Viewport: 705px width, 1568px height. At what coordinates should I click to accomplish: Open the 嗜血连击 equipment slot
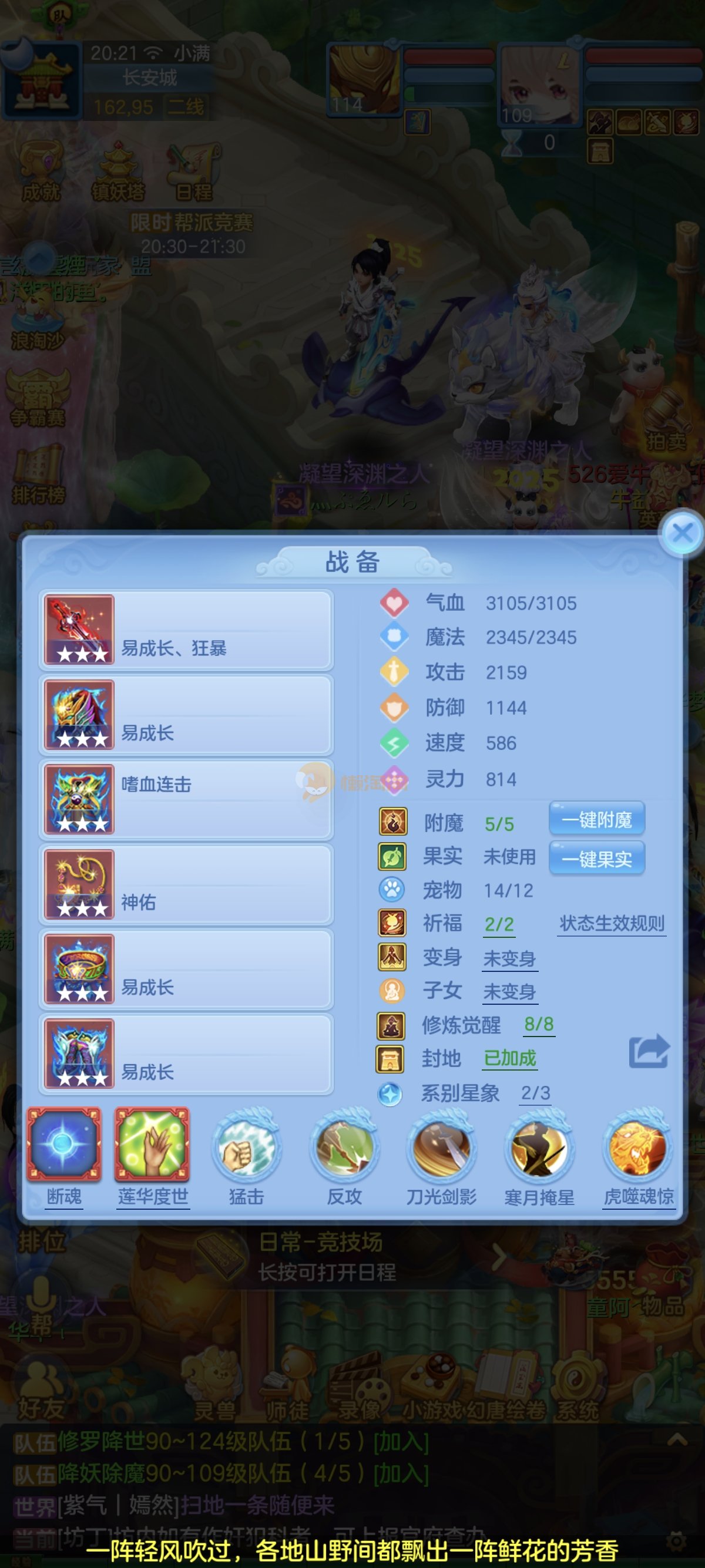coord(186,800)
